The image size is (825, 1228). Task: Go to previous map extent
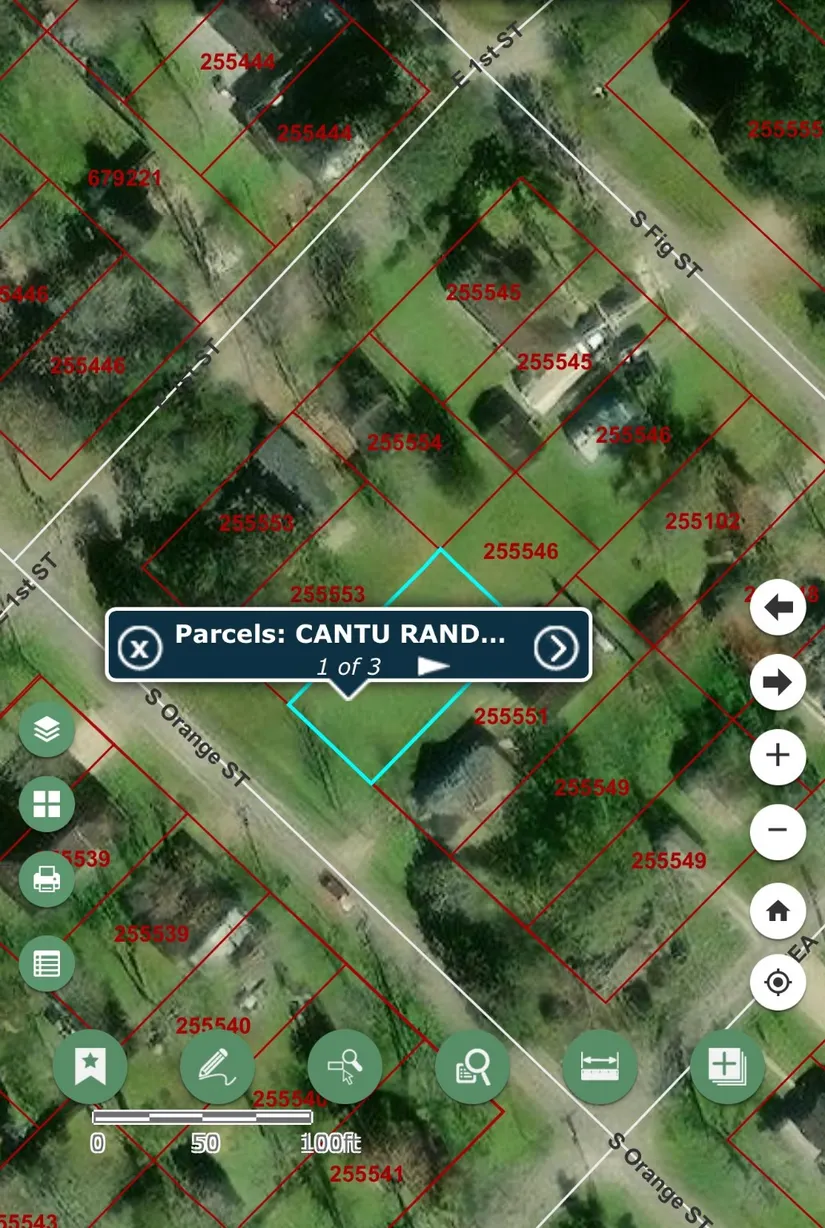point(778,607)
